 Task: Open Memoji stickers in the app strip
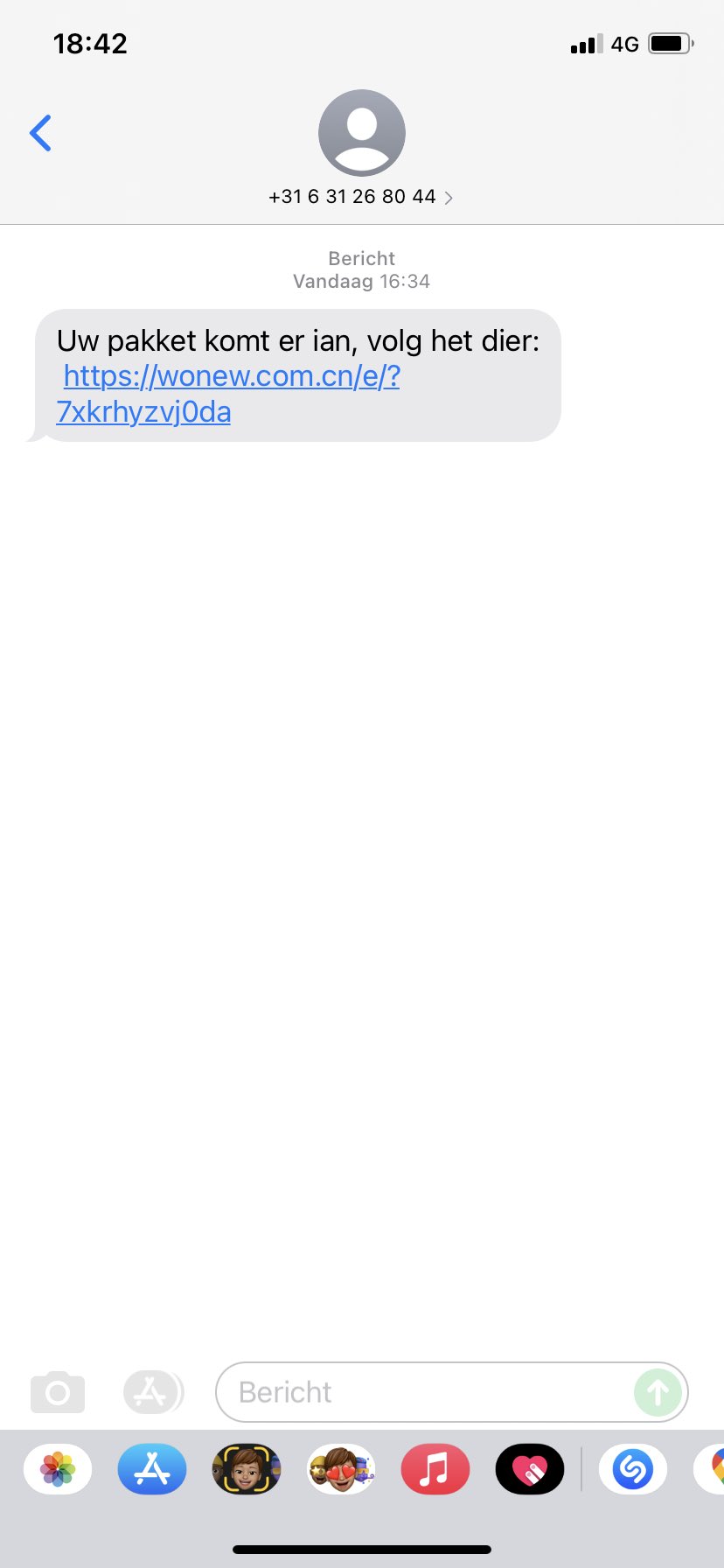pyautogui.click(x=341, y=1468)
